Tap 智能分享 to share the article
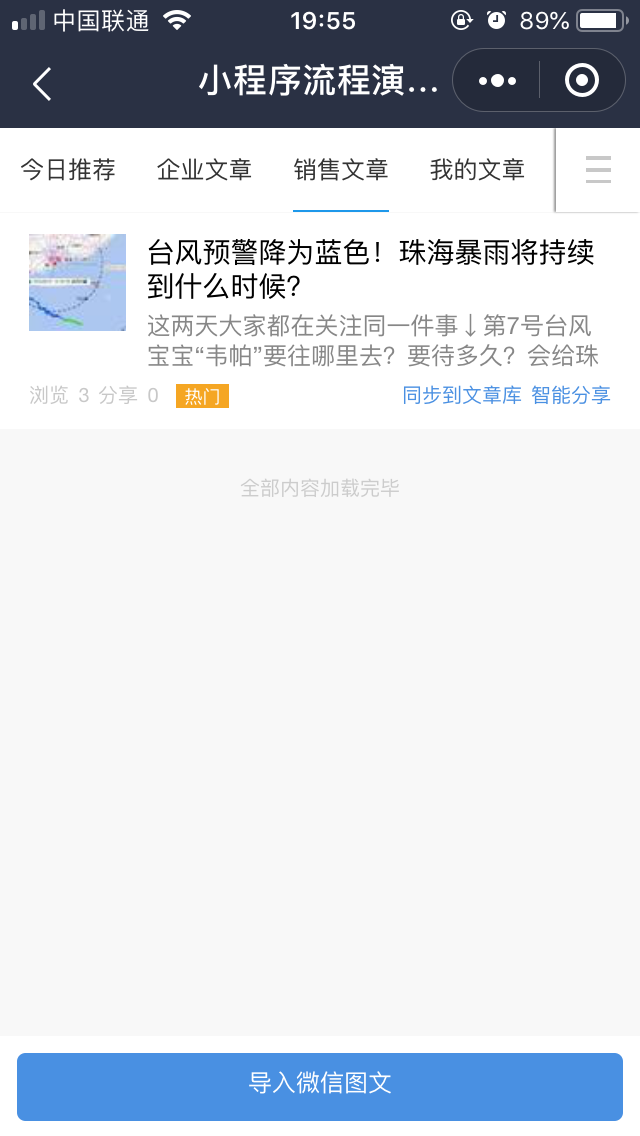 (x=570, y=395)
